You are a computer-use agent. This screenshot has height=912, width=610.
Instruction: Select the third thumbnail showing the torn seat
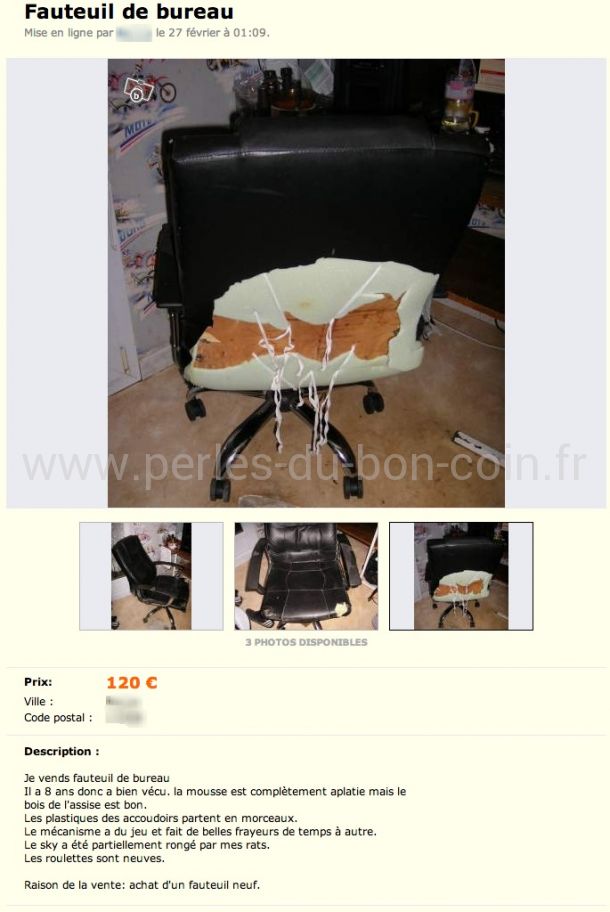[x=461, y=576]
